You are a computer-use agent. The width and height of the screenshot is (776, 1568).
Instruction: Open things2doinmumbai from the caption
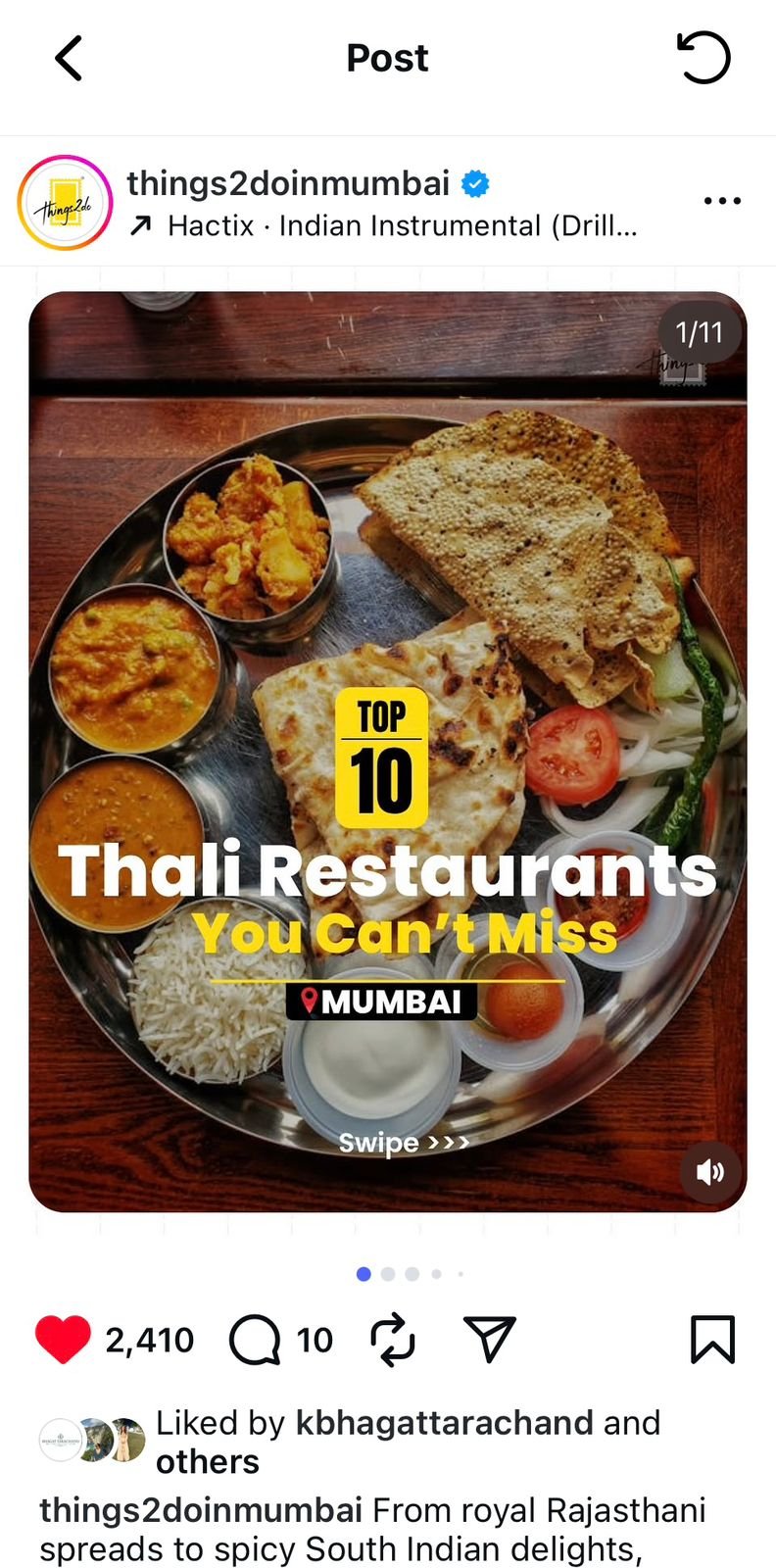(x=201, y=1510)
